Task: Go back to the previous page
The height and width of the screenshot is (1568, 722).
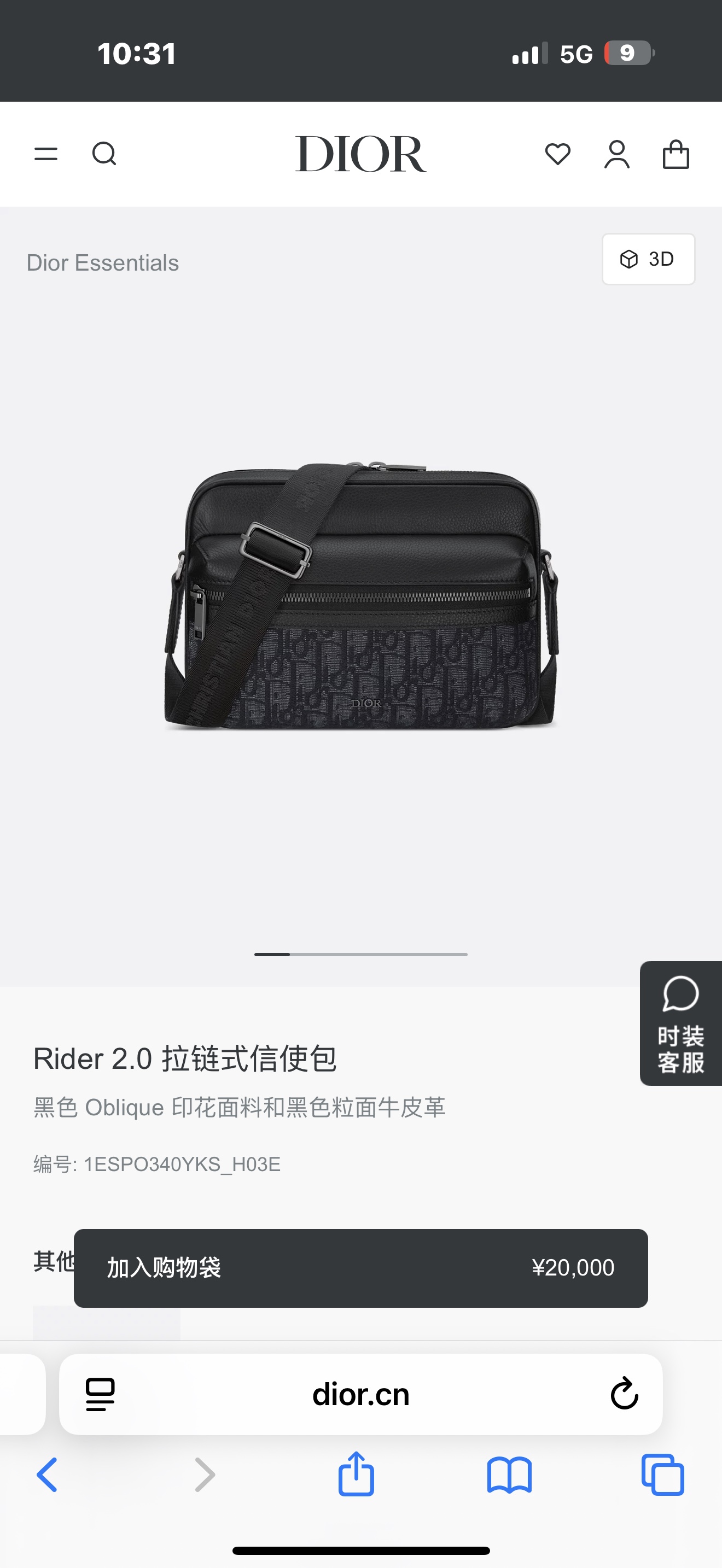Action: click(47, 1475)
